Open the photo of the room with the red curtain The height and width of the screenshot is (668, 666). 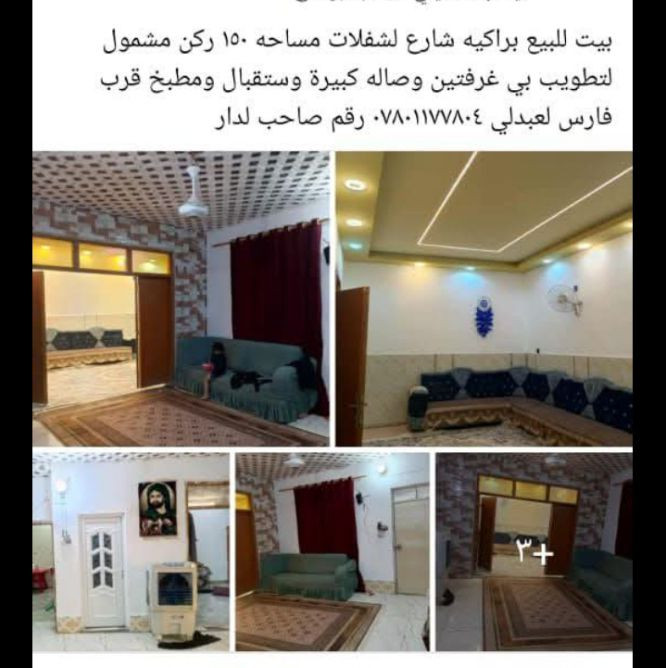pyautogui.click(x=181, y=298)
